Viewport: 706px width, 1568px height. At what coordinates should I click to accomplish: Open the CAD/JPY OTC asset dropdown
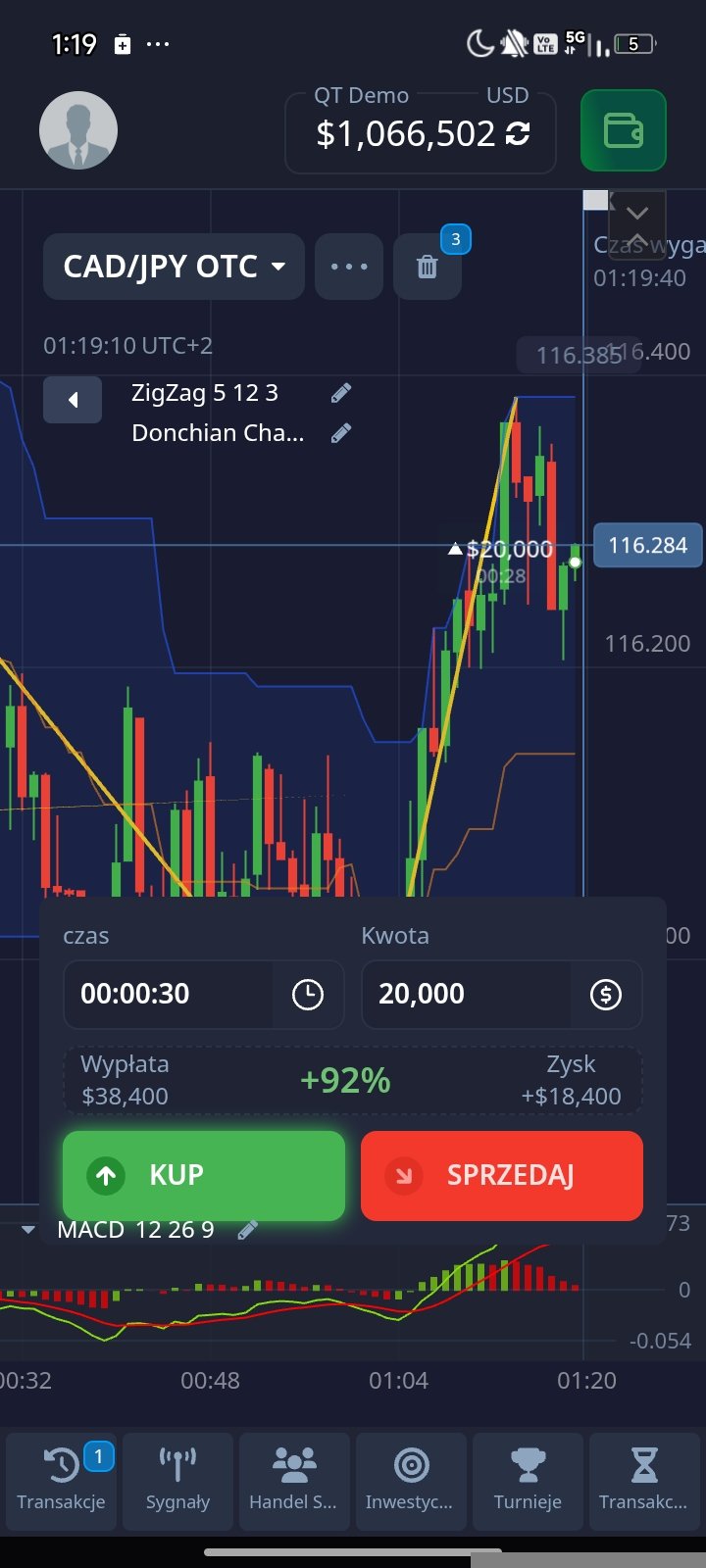point(174,267)
